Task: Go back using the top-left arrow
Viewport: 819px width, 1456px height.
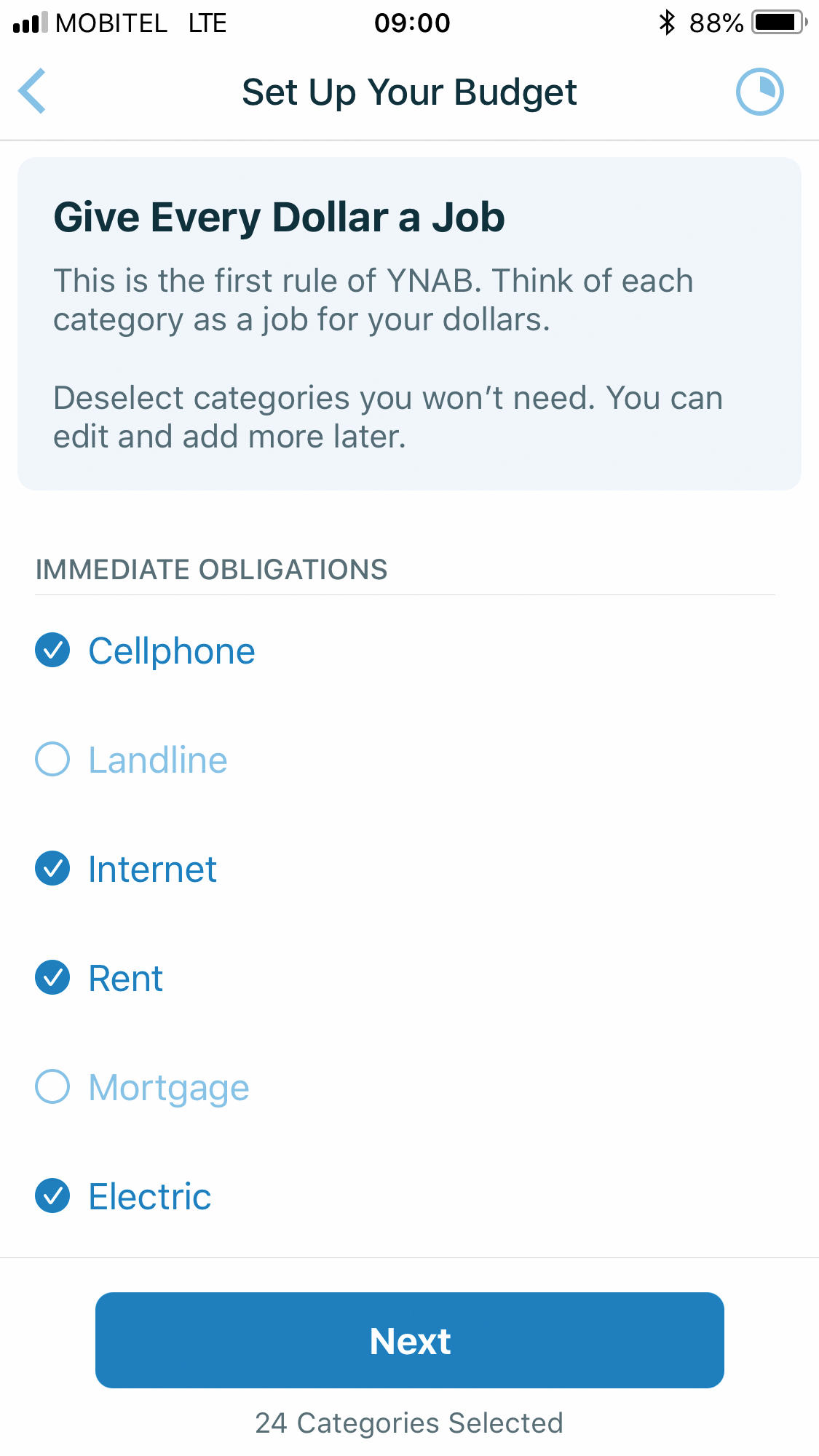Action: [33, 92]
